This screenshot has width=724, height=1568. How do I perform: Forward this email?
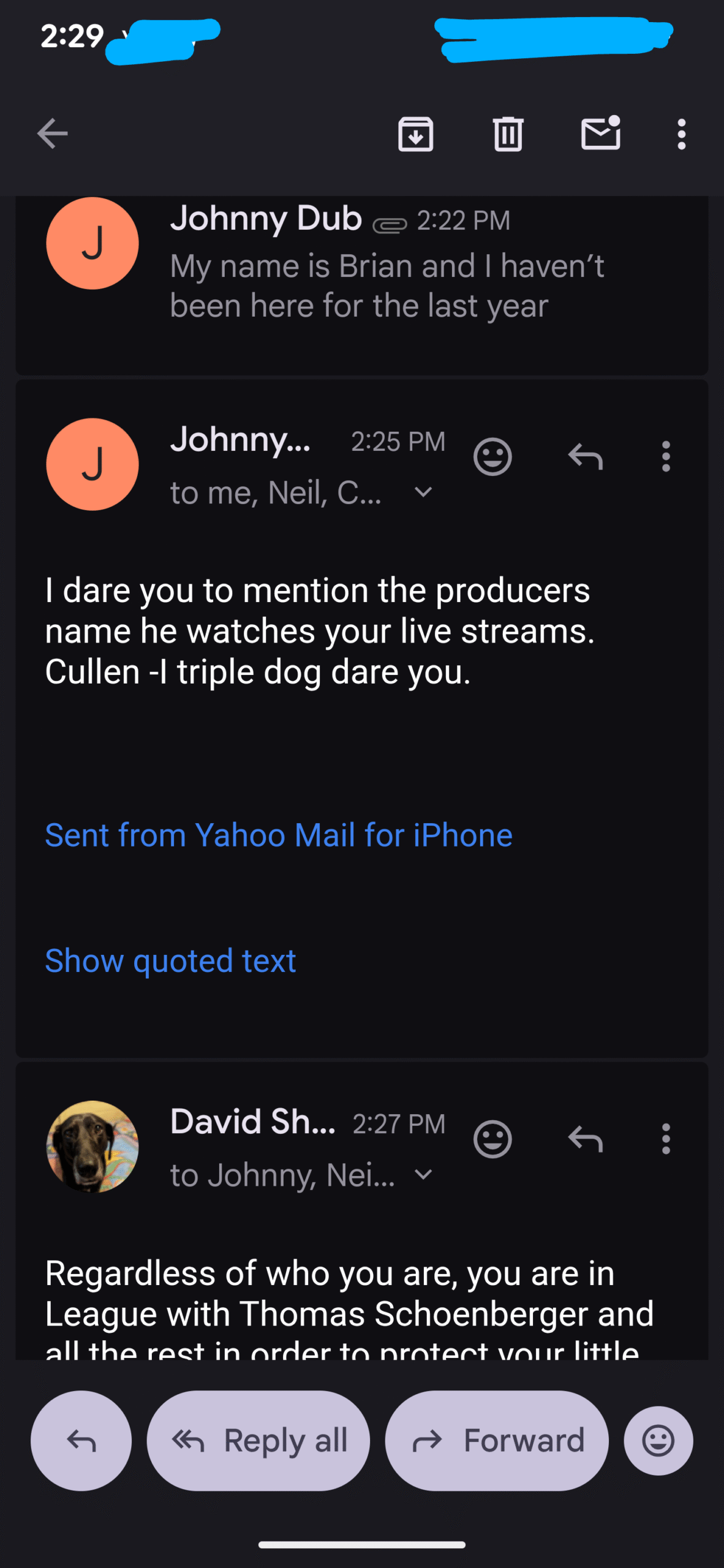coord(497,1441)
